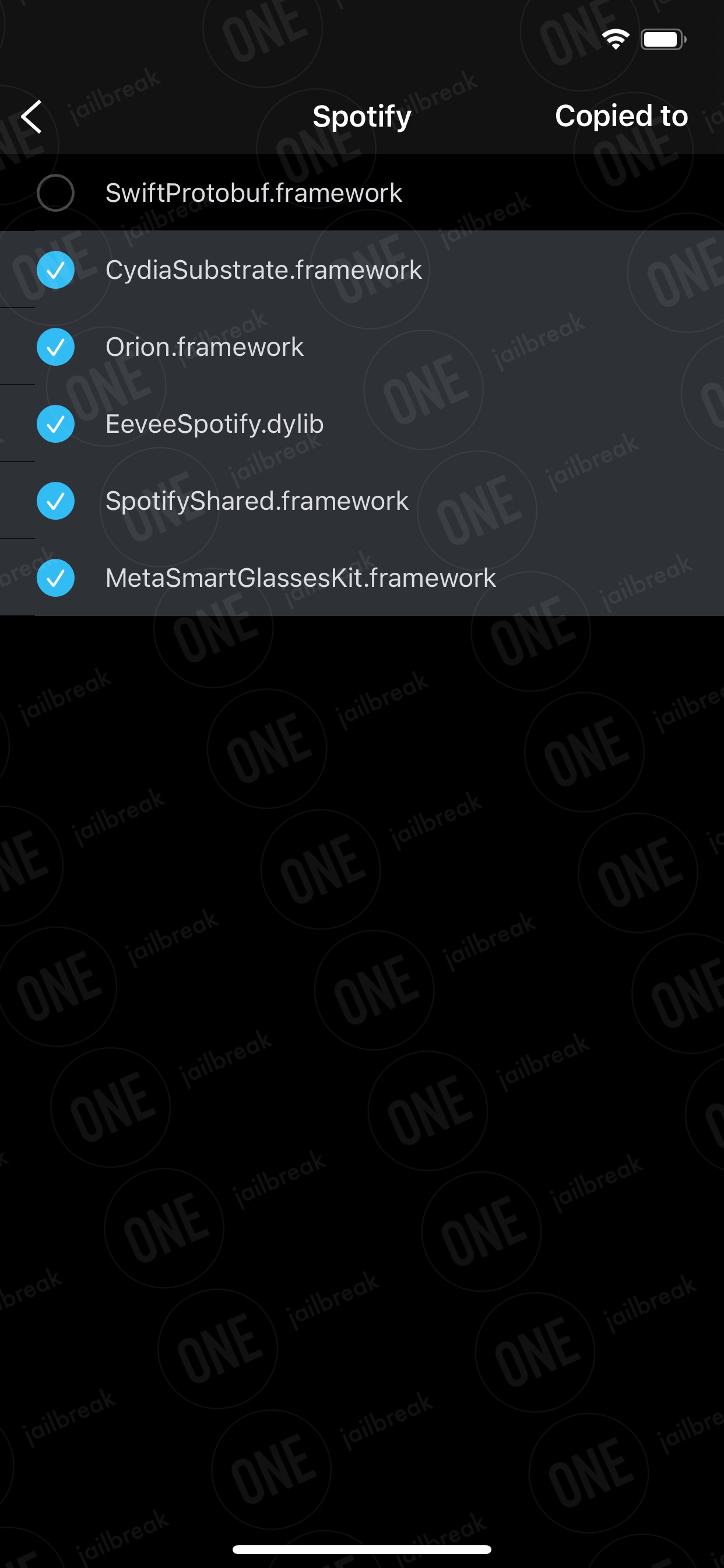Uncheck CydiaSubstrate.framework
The image size is (724, 1568).
pyautogui.click(x=55, y=269)
